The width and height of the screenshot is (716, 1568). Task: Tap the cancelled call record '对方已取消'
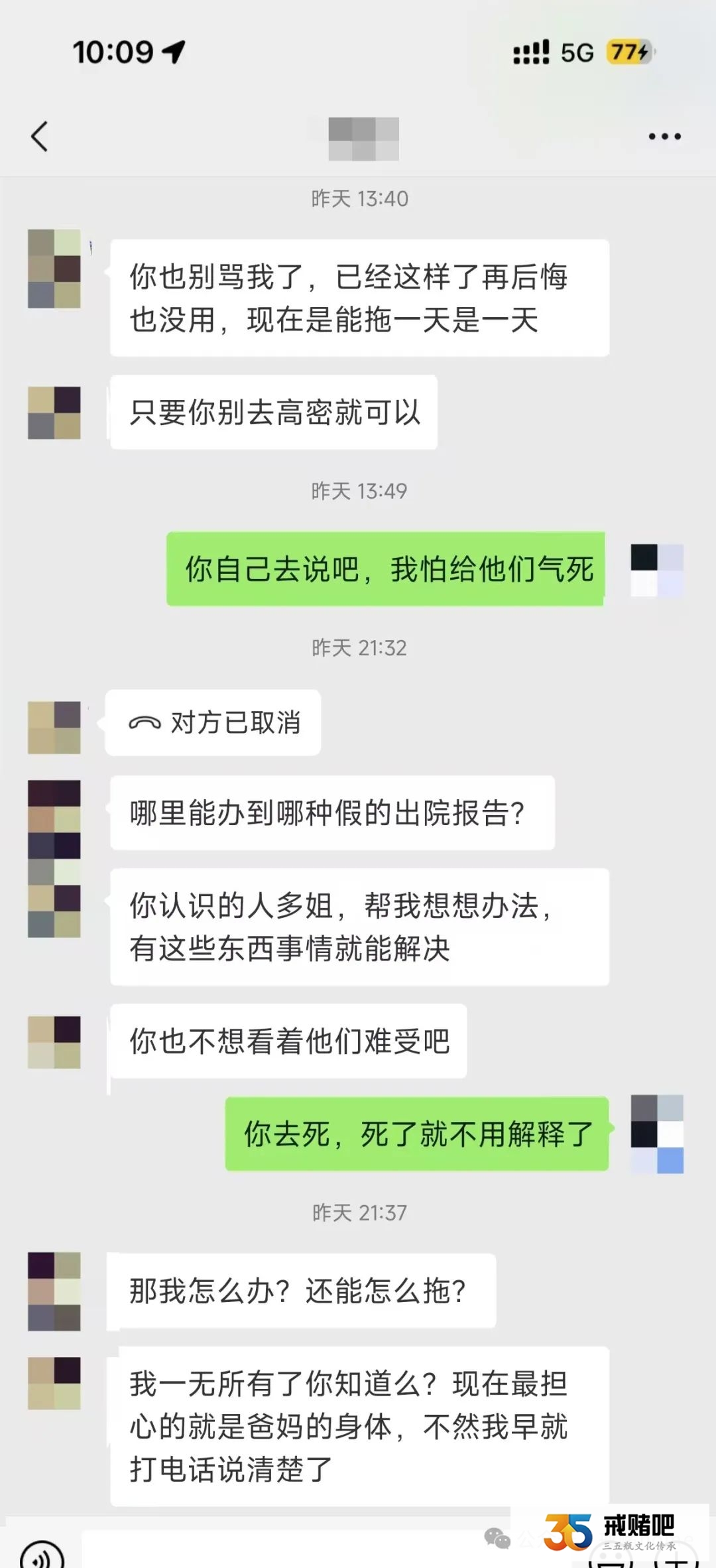pyautogui.click(x=213, y=722)
